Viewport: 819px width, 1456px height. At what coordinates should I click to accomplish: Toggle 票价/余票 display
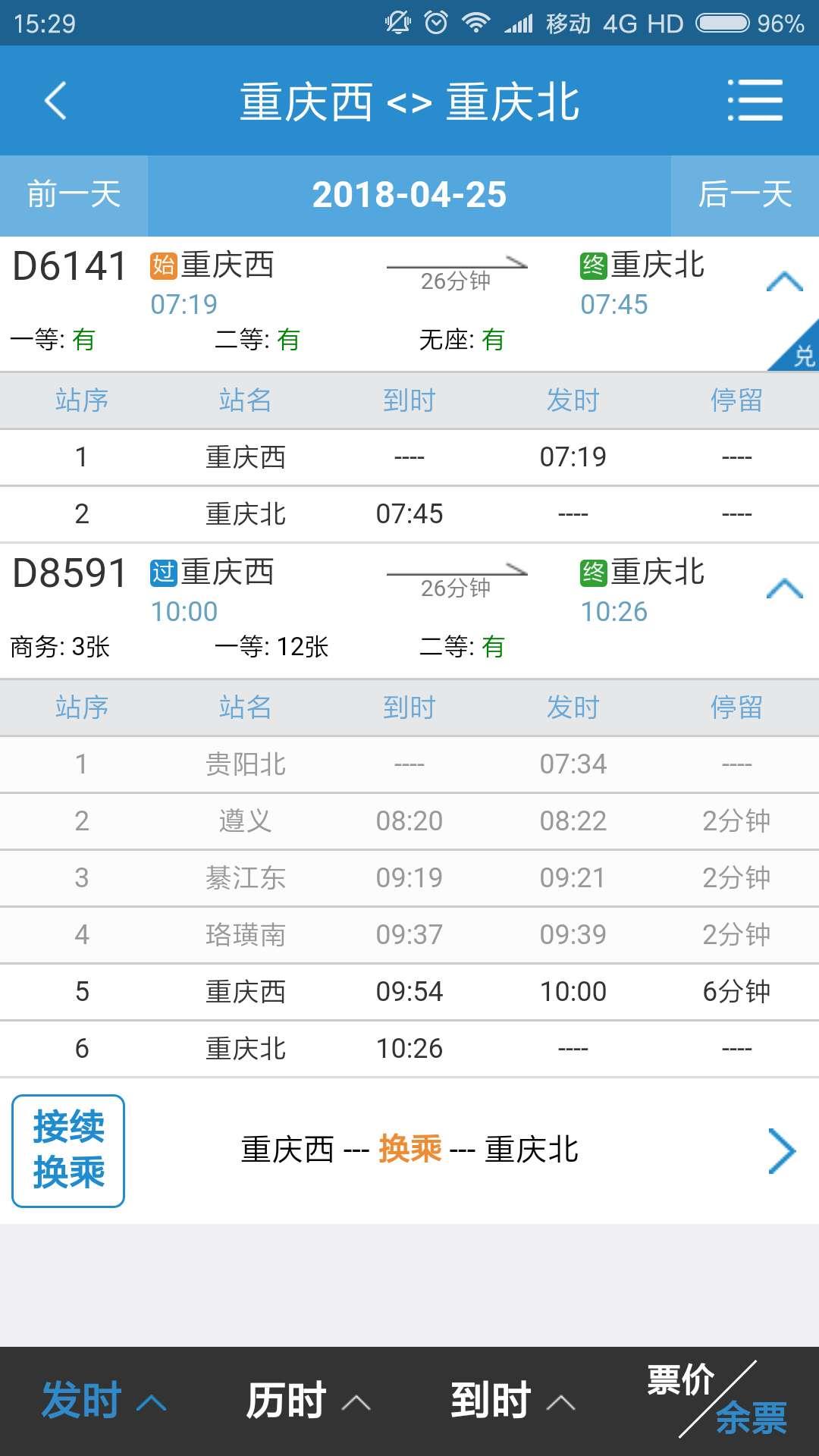click(x=717, y=1401)
